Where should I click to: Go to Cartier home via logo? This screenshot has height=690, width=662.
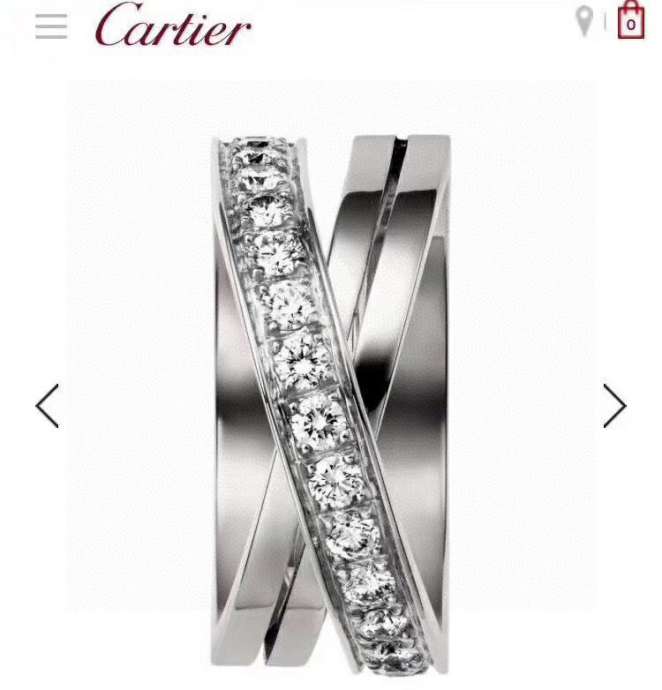point(173,25)
